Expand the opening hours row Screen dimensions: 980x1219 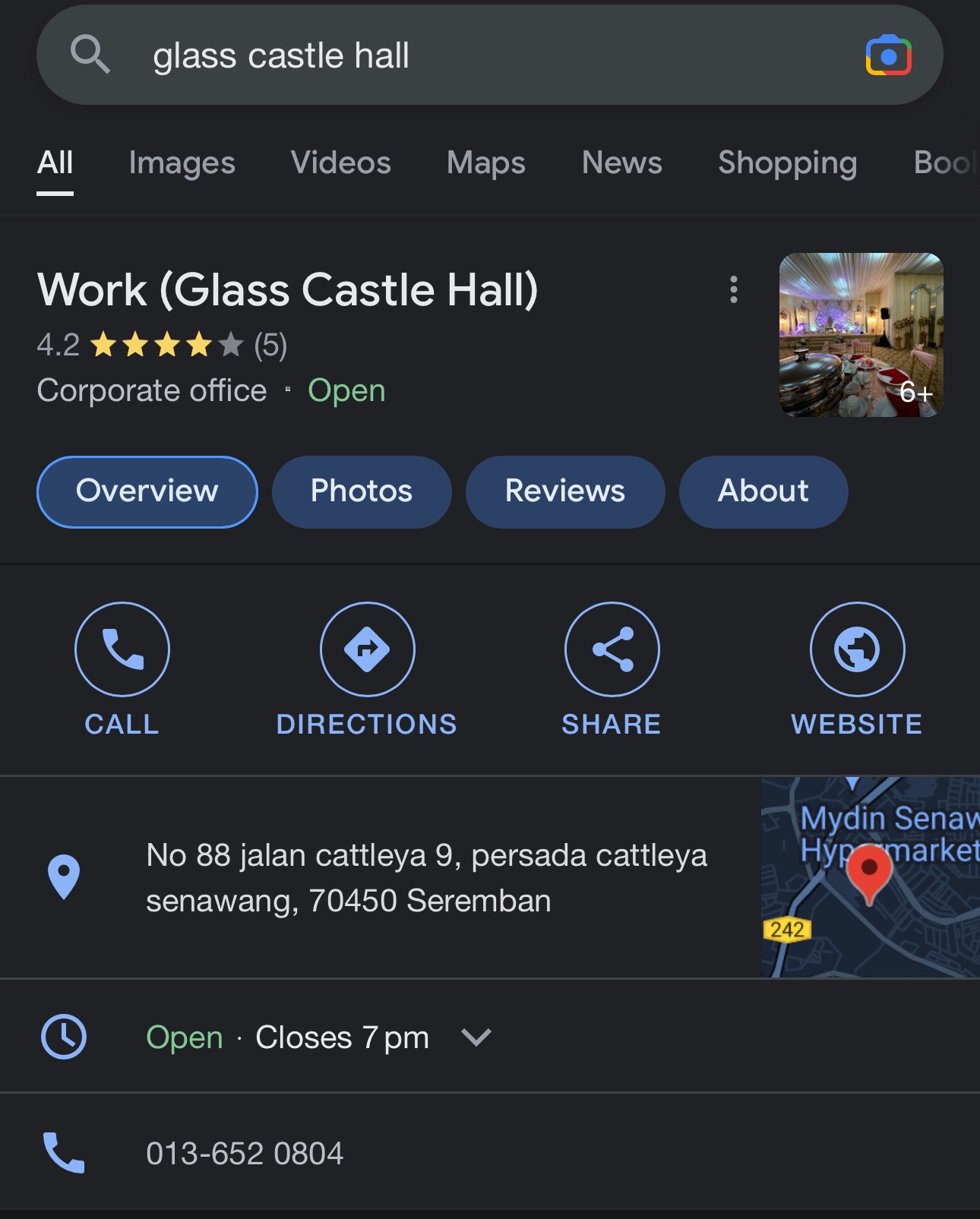(476, 1037)
